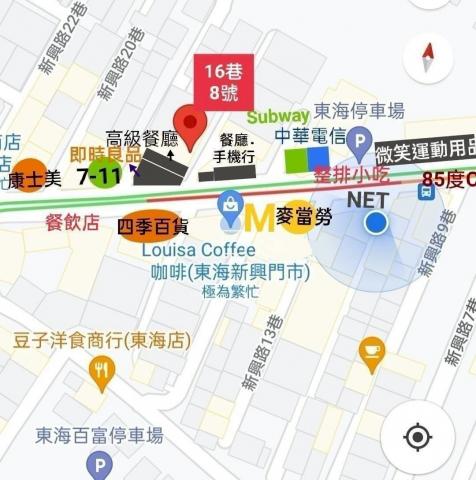Open the orange coffee cup cafe pin

(372, 355)
